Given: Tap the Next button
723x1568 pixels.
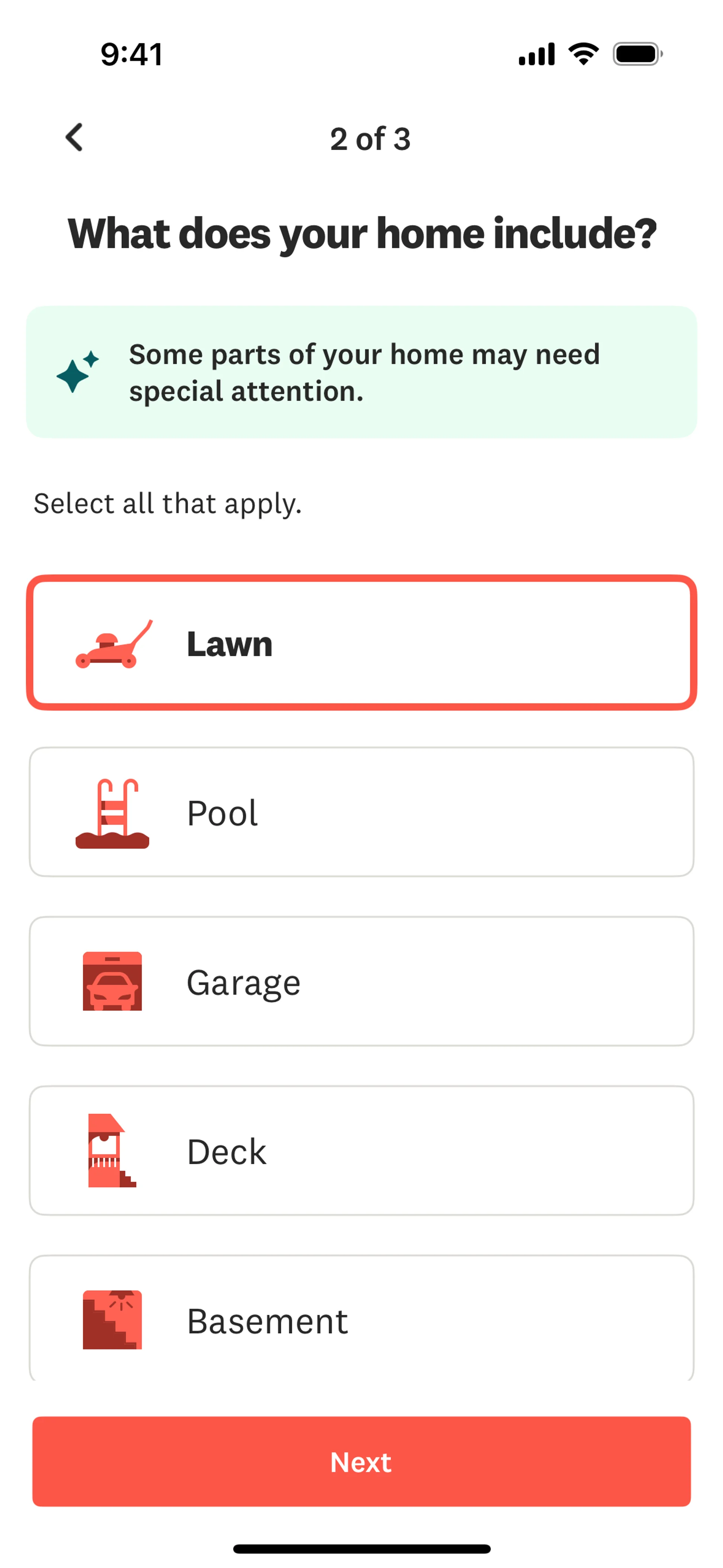Looking at the screenshot, I should (x=361, y=1462).
